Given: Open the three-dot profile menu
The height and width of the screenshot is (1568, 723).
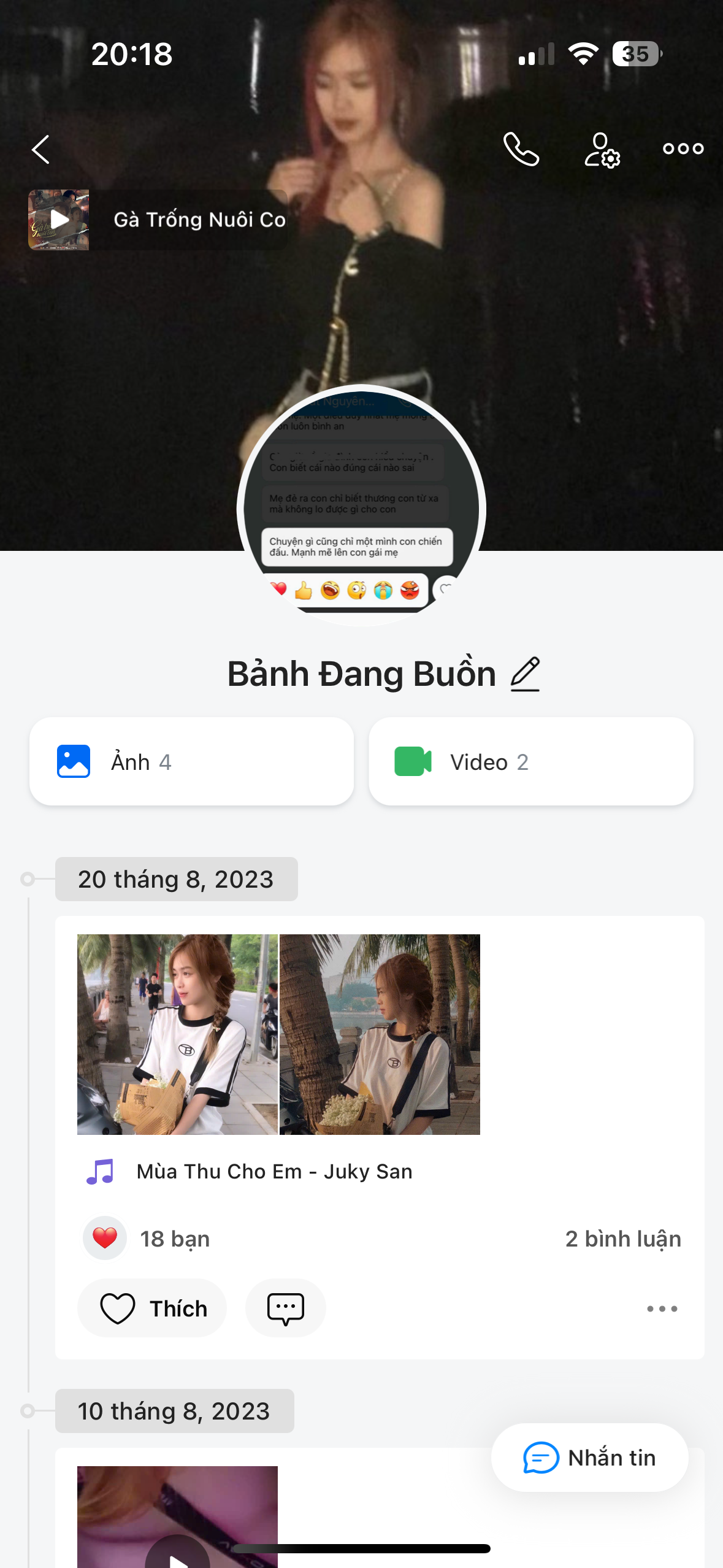Looking at the screenshot, I should point(683,148).
